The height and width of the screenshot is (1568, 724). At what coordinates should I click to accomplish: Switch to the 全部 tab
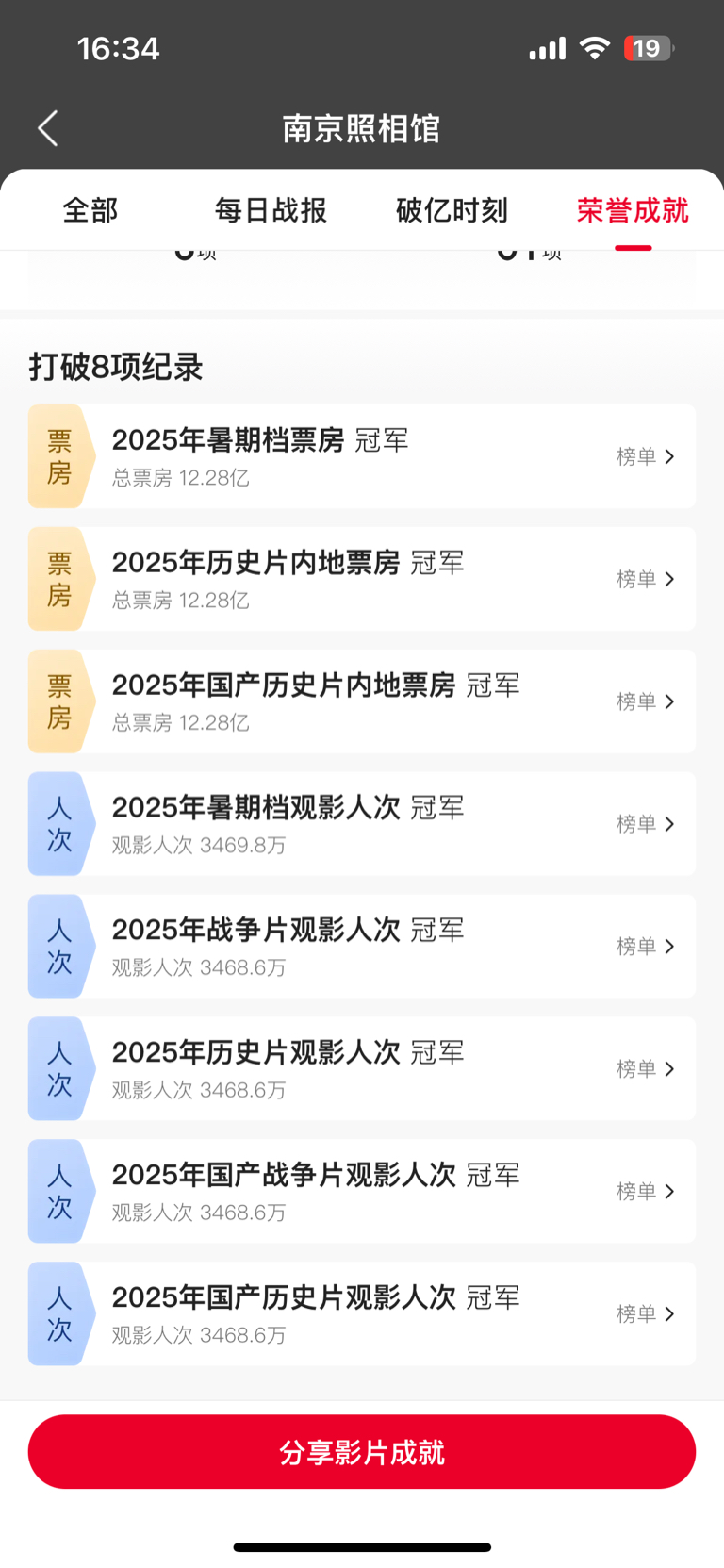90,210
